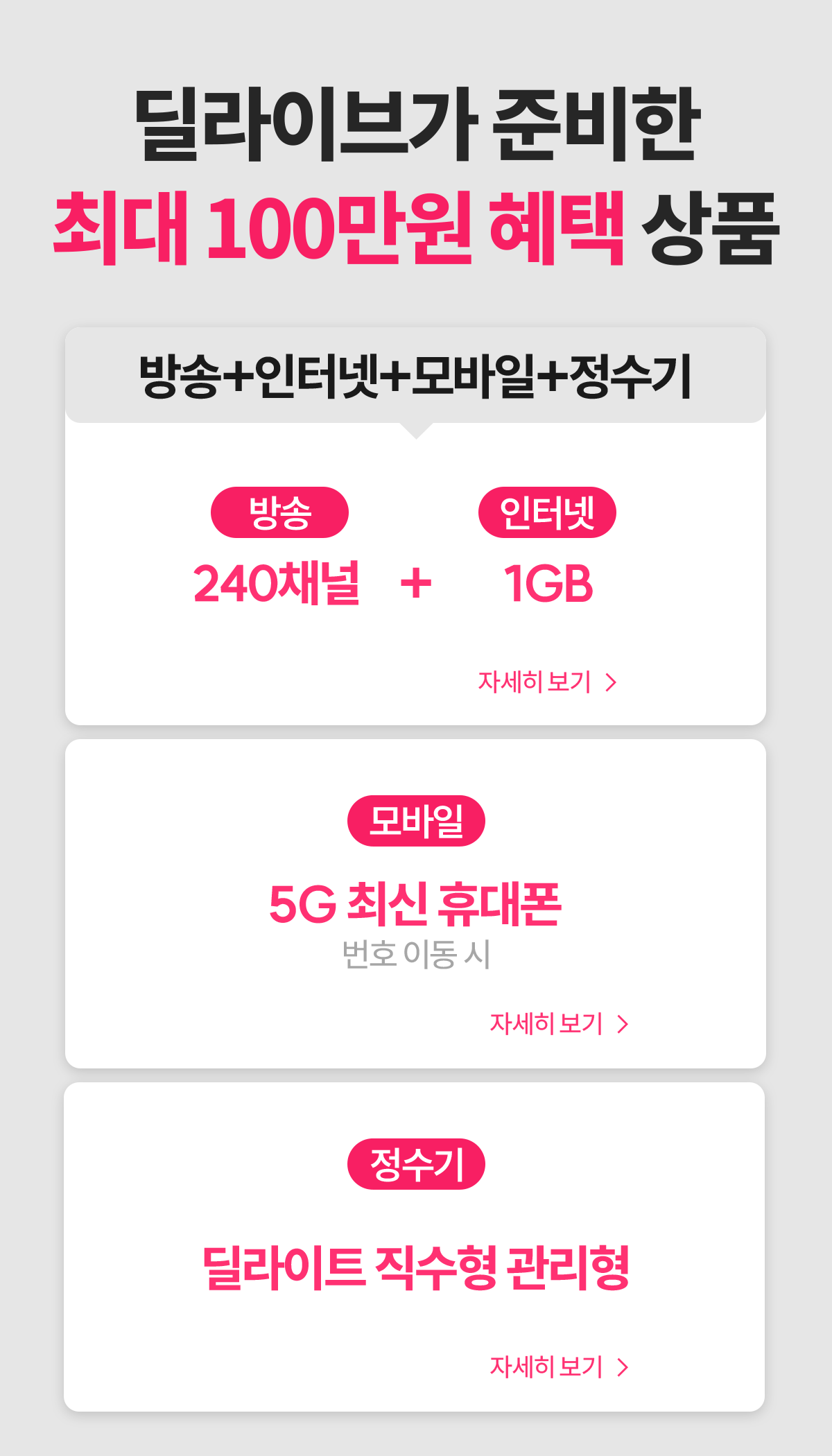Tap 자세히 보기 for 정수기 딜라이트 card
Screen dimensions: 832x1456
tap(559, 1367)
